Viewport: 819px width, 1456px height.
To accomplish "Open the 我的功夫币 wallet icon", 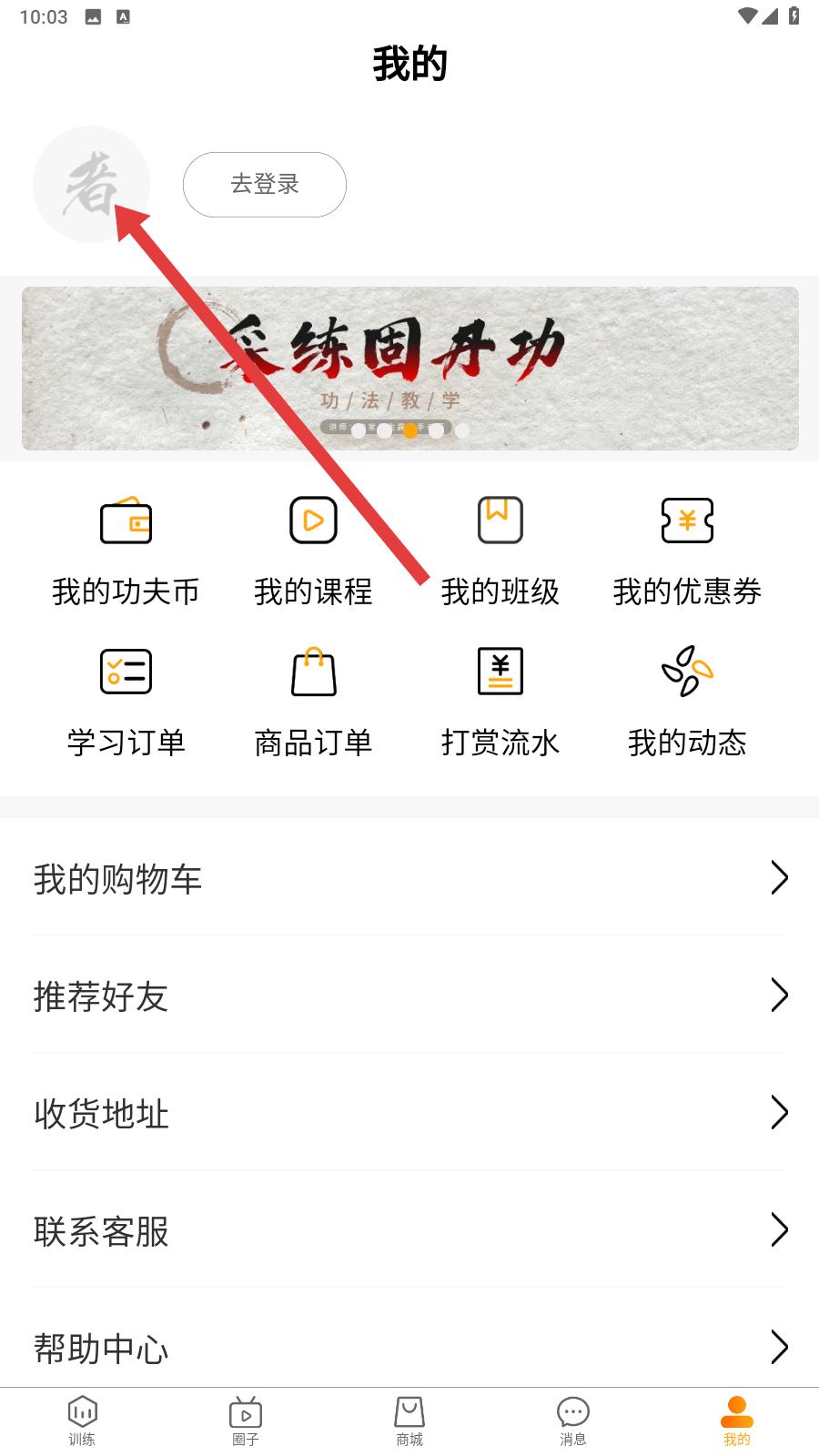I will point(126,521).
